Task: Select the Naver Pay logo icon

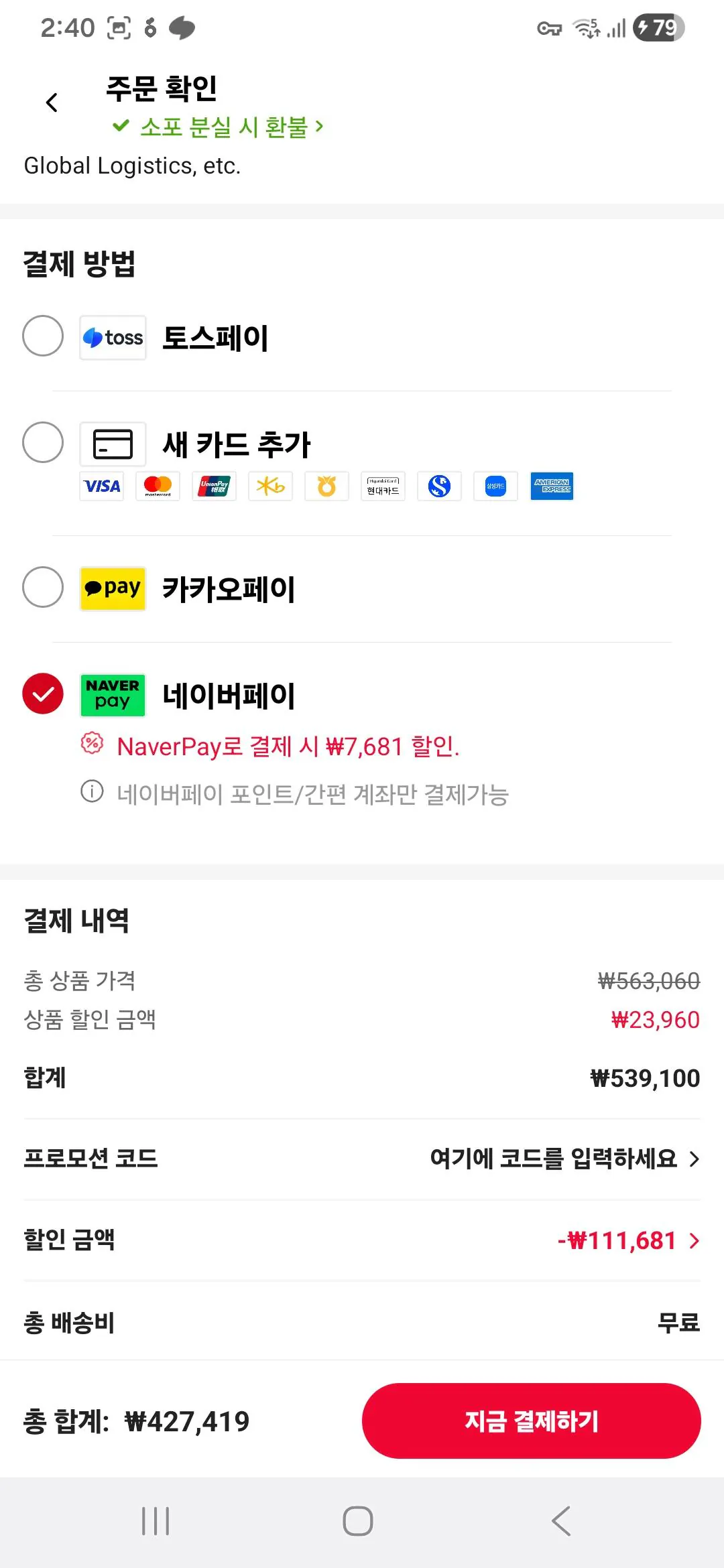Action: pos(112,695)
